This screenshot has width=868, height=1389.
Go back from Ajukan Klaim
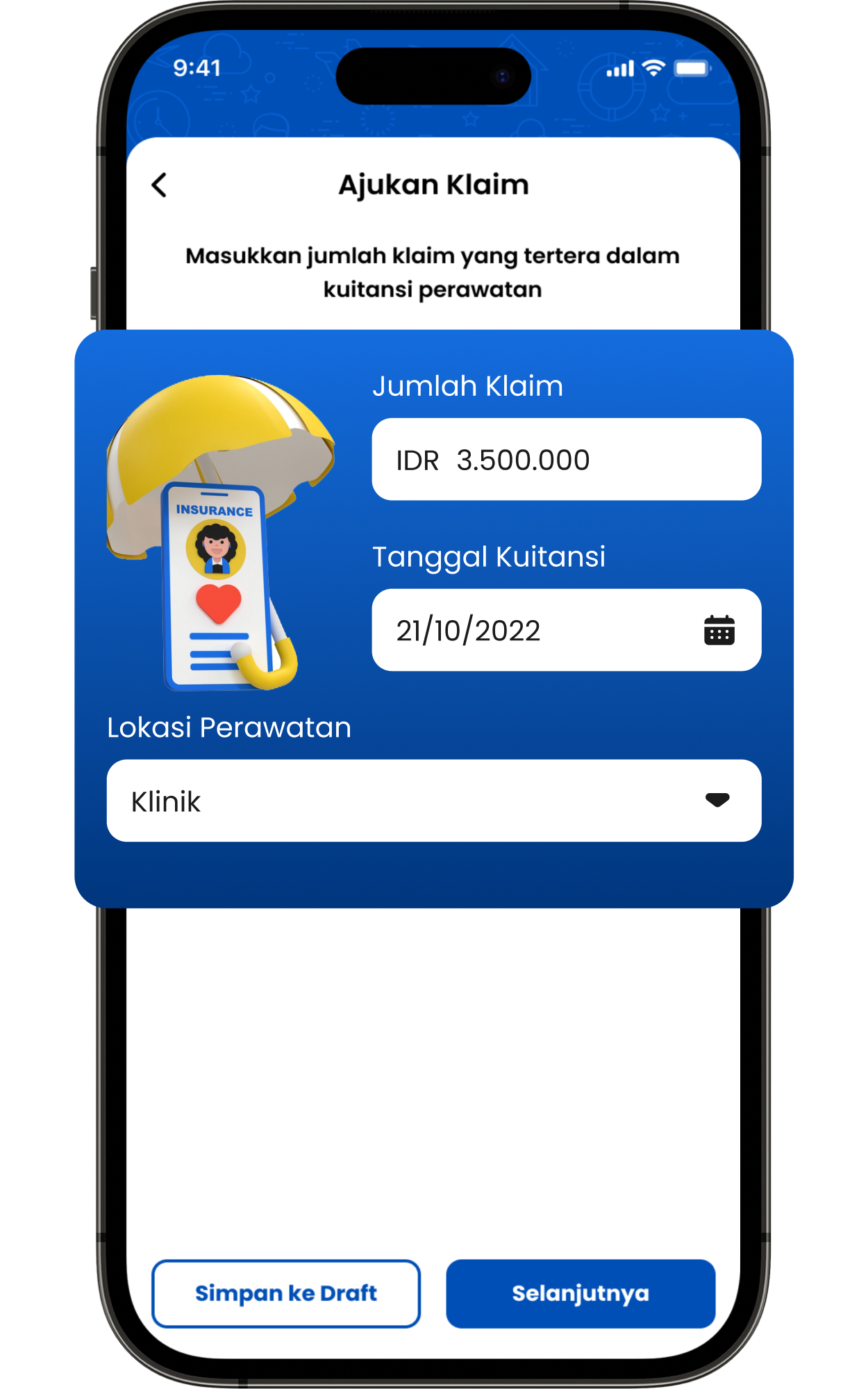coord(159,185)
